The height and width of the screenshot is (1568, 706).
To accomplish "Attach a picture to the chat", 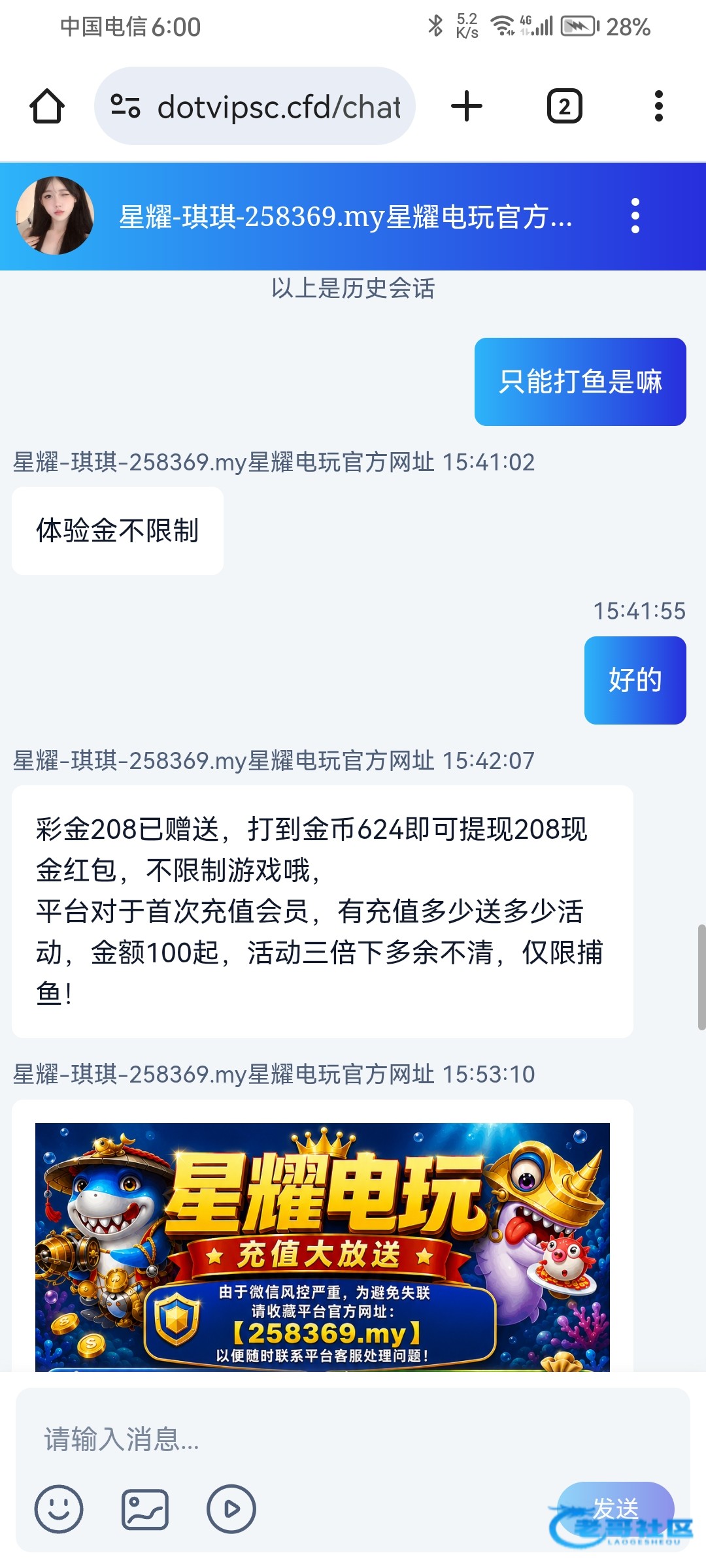I will tap(145, 1509).
